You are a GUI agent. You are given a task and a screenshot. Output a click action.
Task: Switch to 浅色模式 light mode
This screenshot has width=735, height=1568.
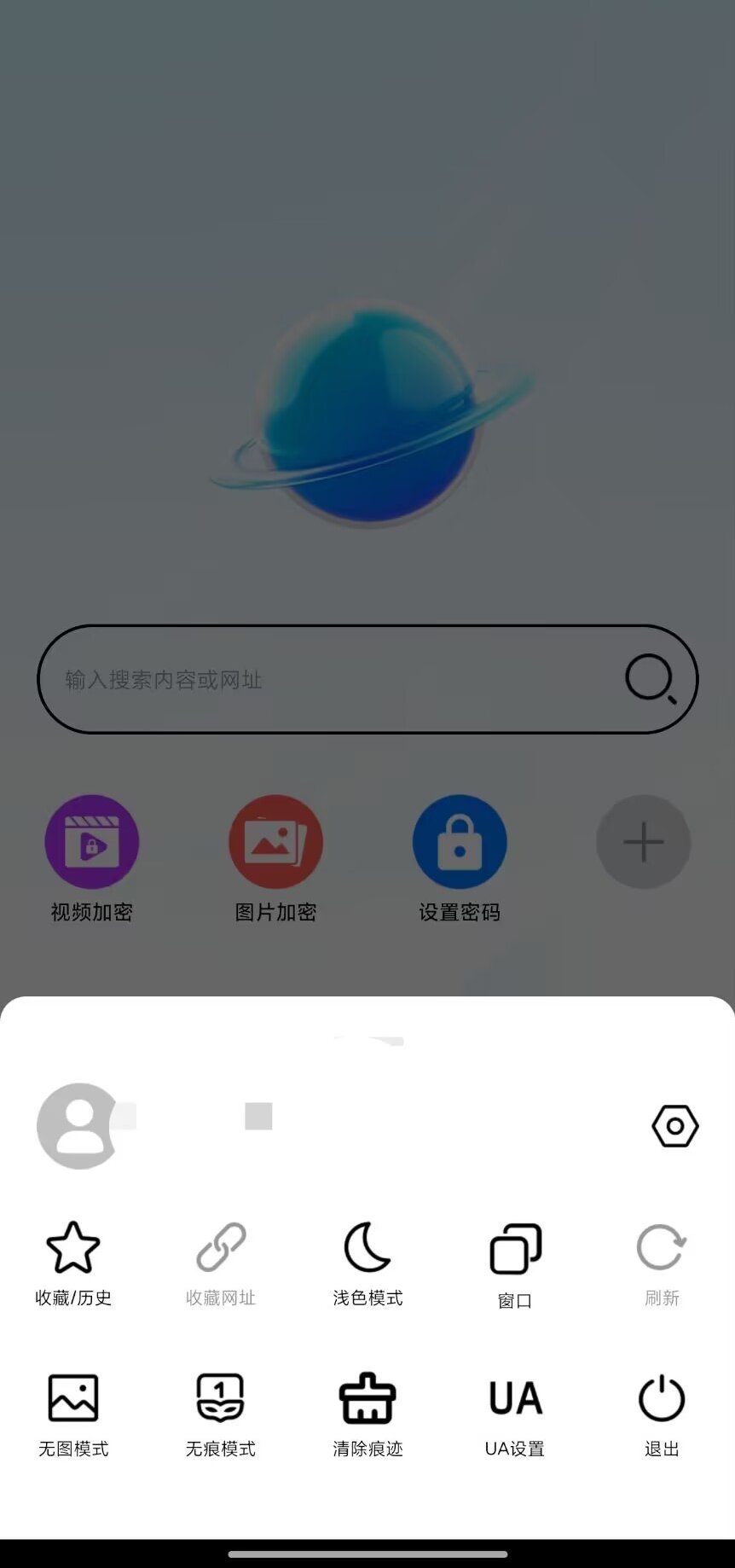pyautogui.click(x=367, y=1264)
